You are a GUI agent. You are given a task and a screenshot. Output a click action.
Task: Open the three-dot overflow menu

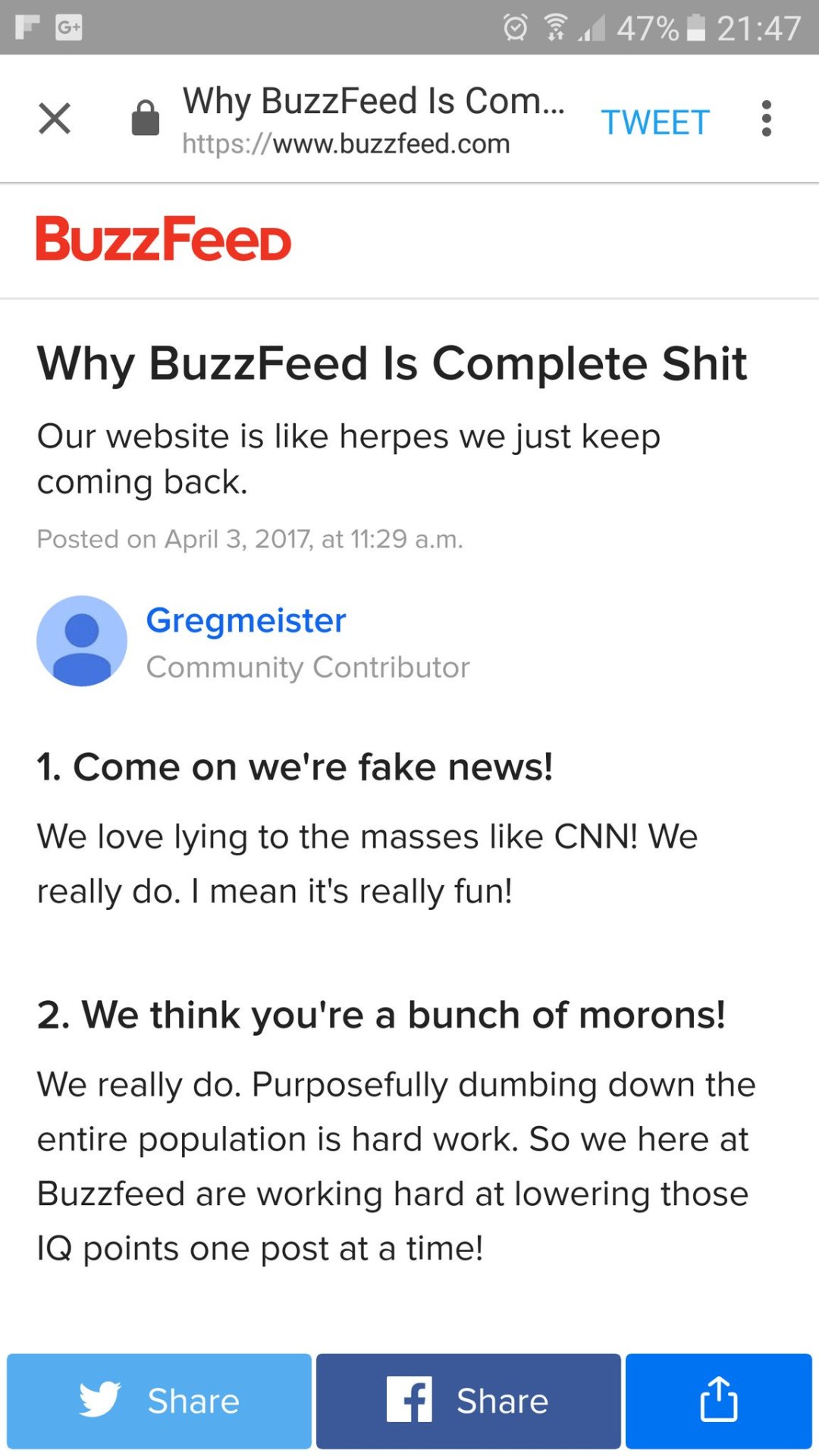(x=767, y=118)
